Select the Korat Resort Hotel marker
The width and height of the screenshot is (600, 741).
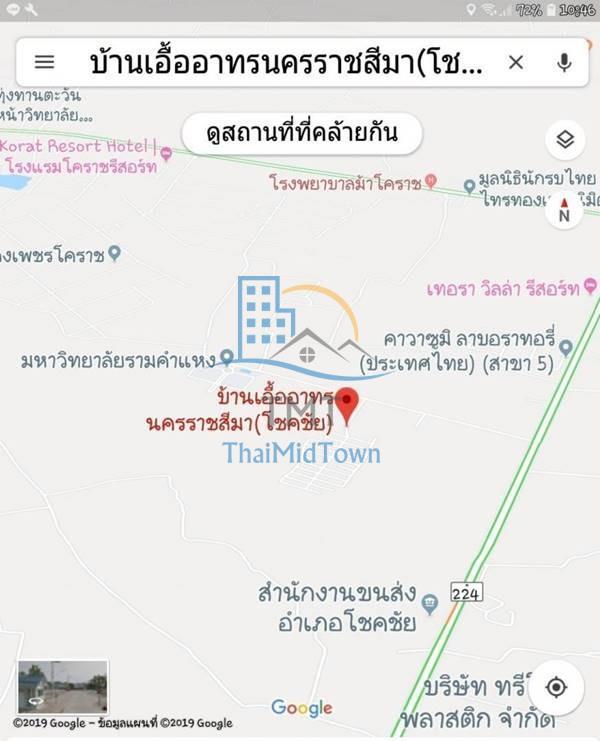[x=166, y=154]
